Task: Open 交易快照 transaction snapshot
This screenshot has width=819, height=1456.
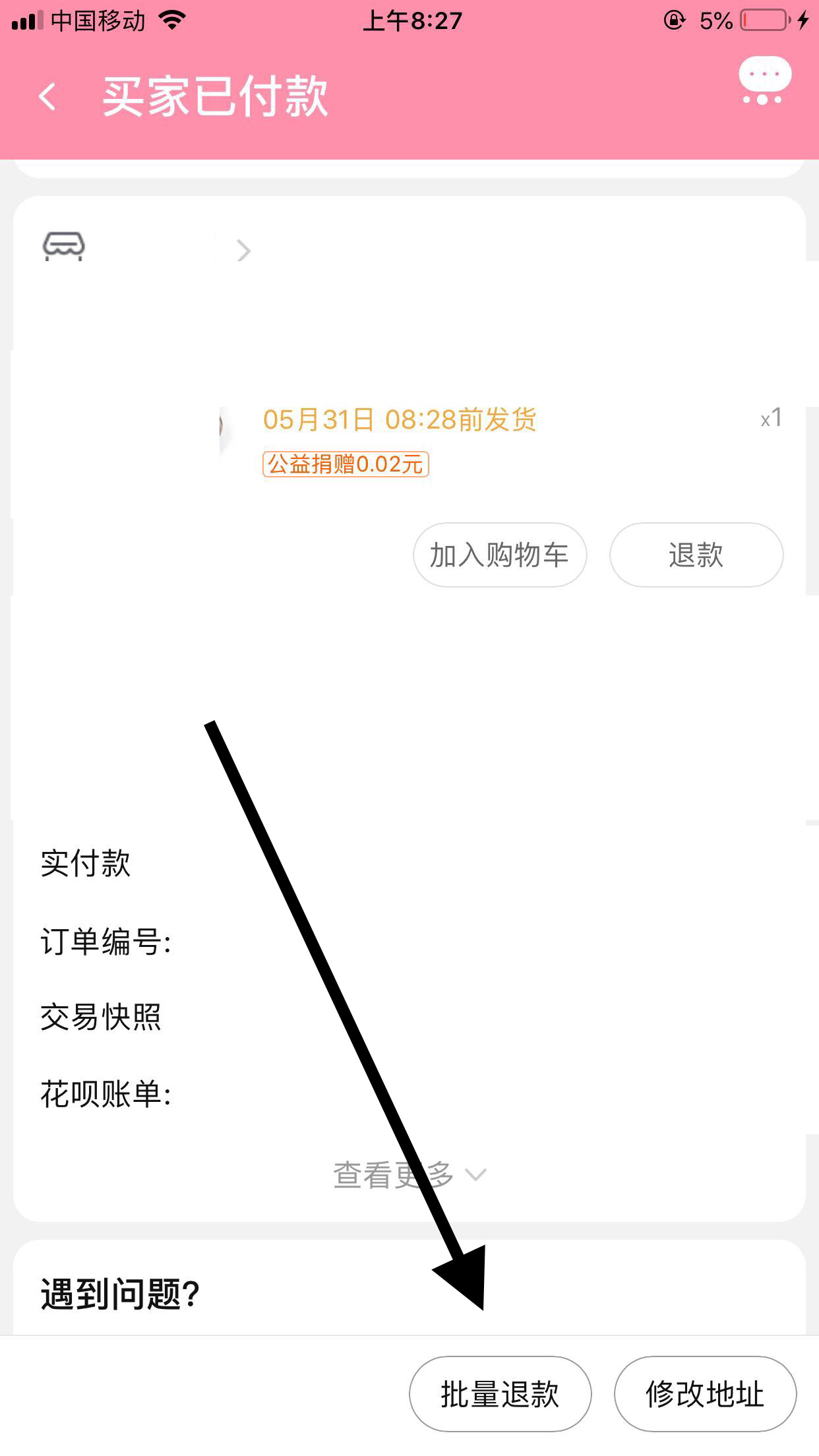Action: pos(101,1016)
